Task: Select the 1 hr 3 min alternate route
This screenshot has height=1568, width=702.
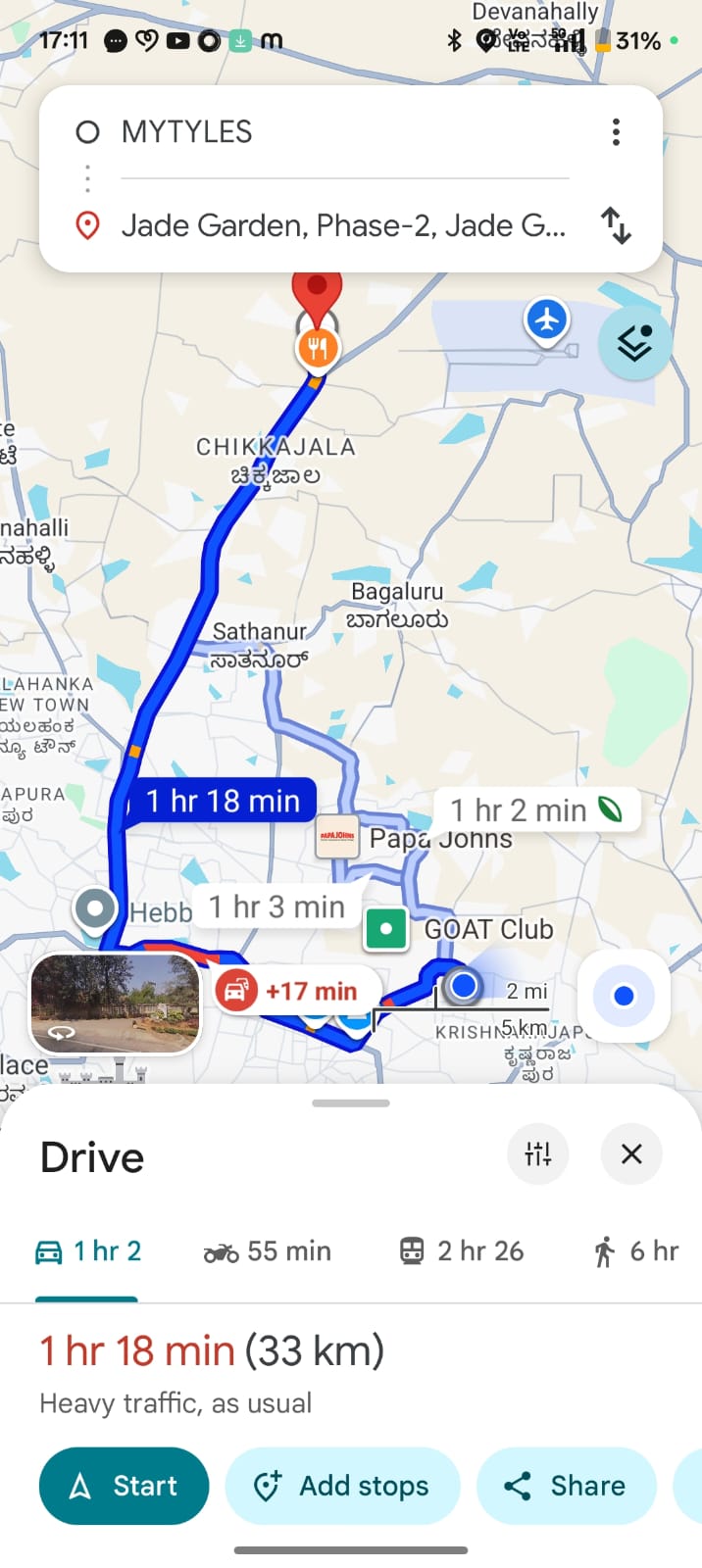Action: pyautogui.click(x=276, y=906)
